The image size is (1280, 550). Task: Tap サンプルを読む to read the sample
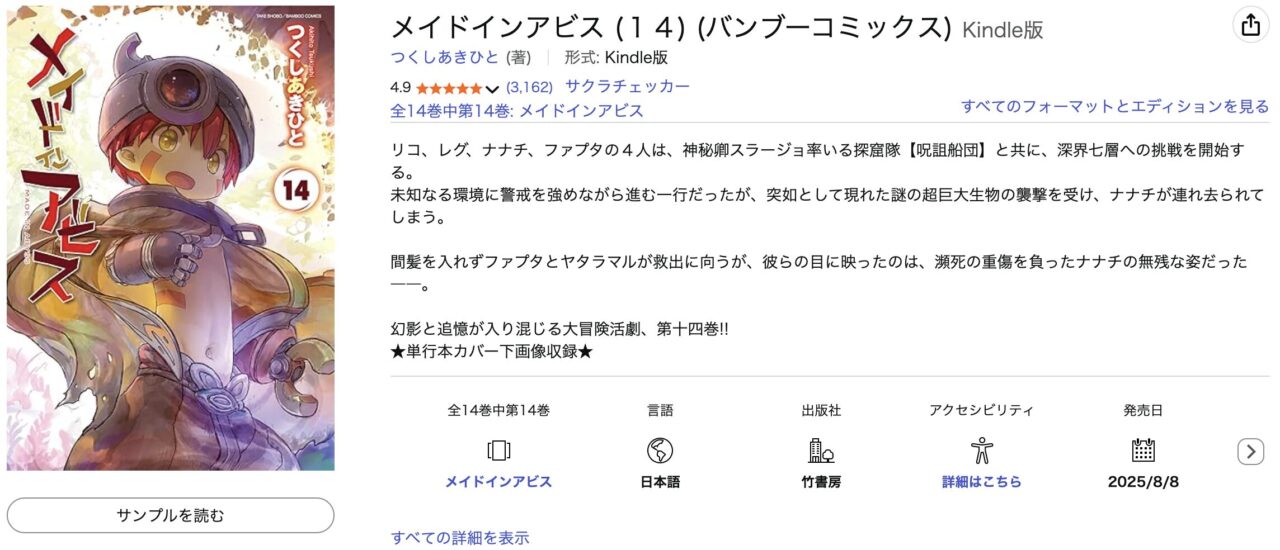170,516
